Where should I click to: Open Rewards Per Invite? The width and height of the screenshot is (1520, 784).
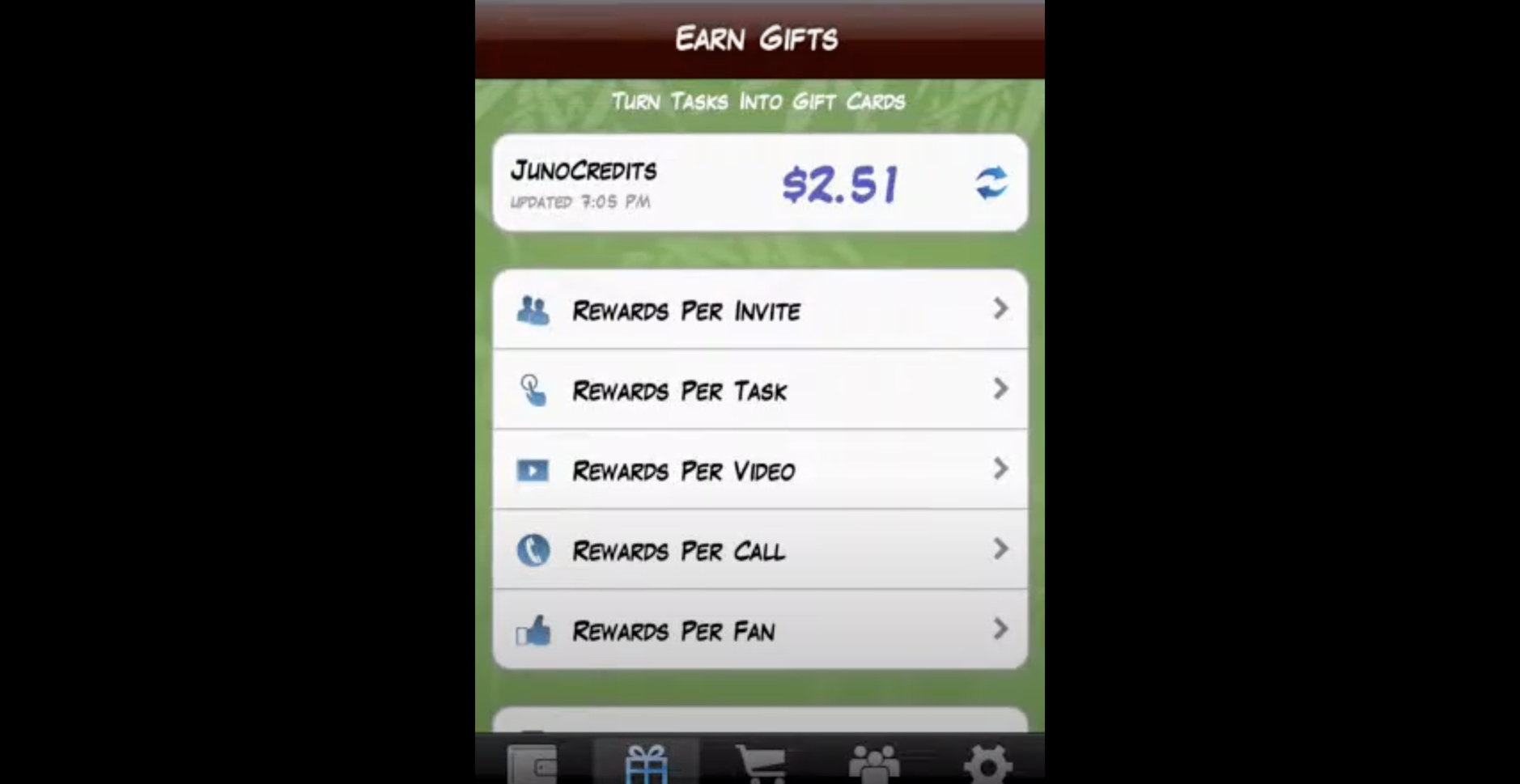[x=759, y=310]
